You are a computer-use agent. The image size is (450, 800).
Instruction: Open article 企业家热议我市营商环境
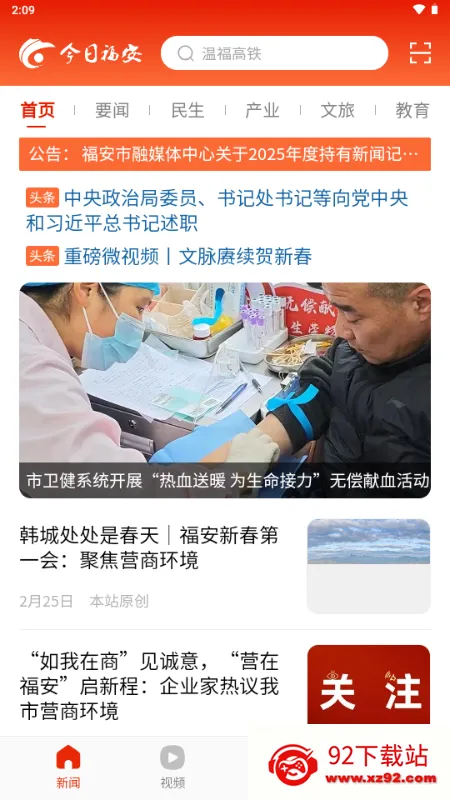tap(225, 686)
